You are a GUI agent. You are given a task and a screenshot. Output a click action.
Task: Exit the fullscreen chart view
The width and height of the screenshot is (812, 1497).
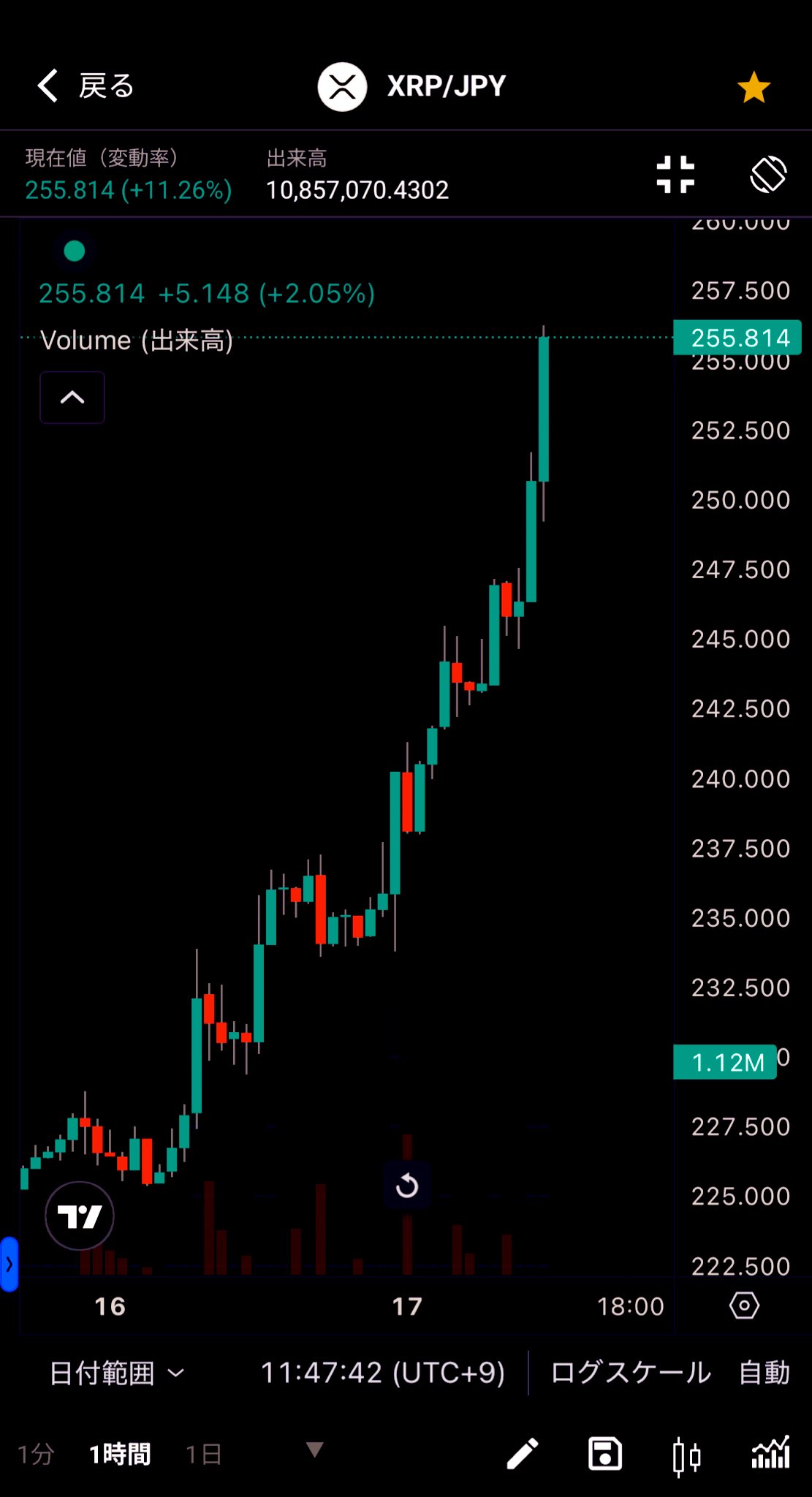tap(675, 175)
